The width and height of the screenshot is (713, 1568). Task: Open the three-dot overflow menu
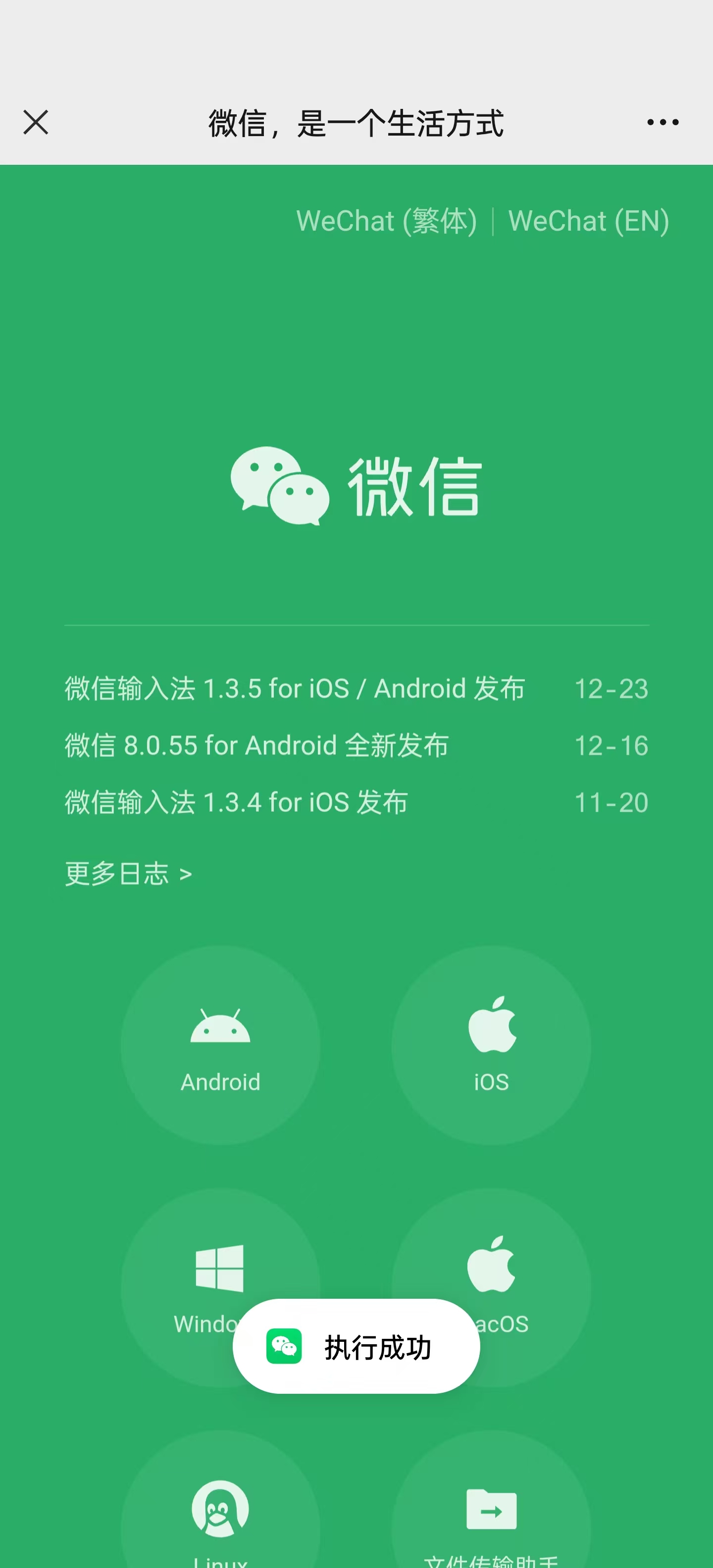tap(662, 122)
